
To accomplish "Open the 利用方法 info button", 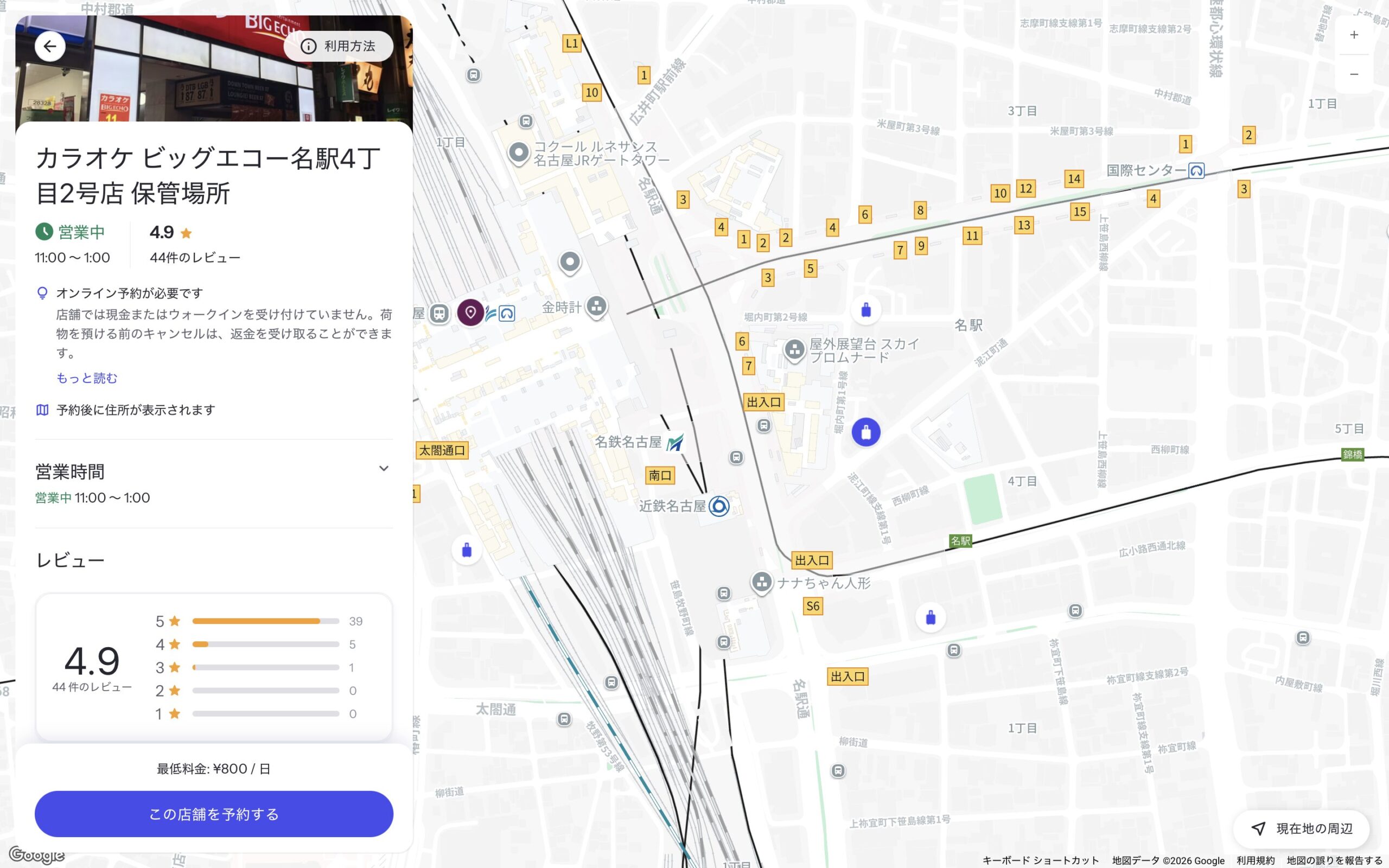I will pos(339,47).
